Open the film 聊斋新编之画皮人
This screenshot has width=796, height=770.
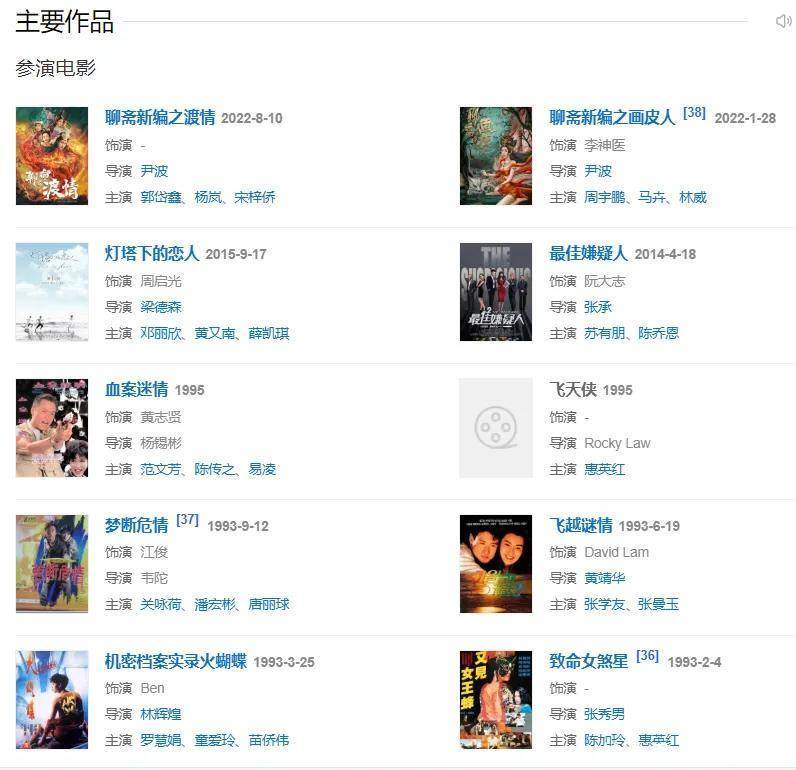pyautogui.click(x=611, y=117)
